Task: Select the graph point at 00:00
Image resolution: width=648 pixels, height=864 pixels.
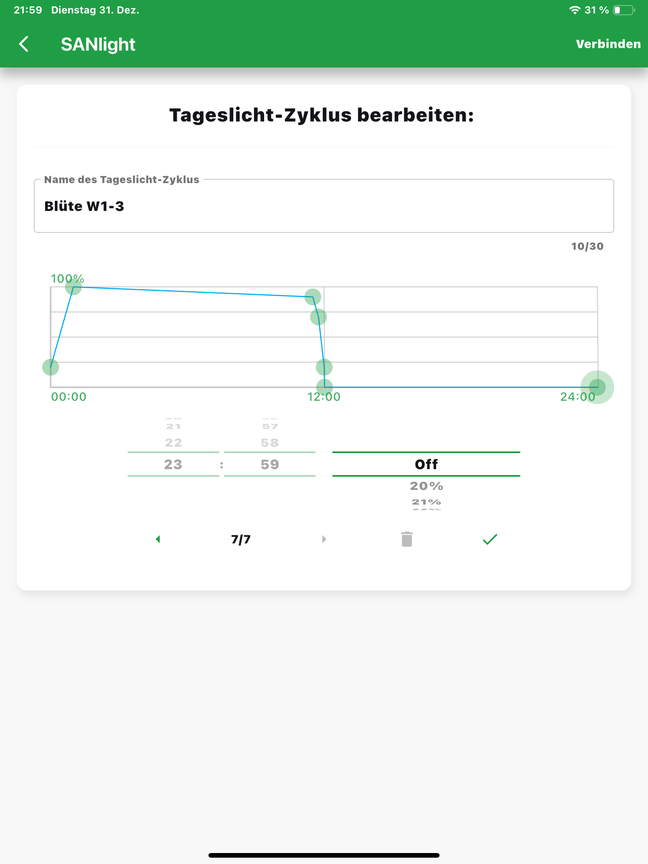Action: 51,367
